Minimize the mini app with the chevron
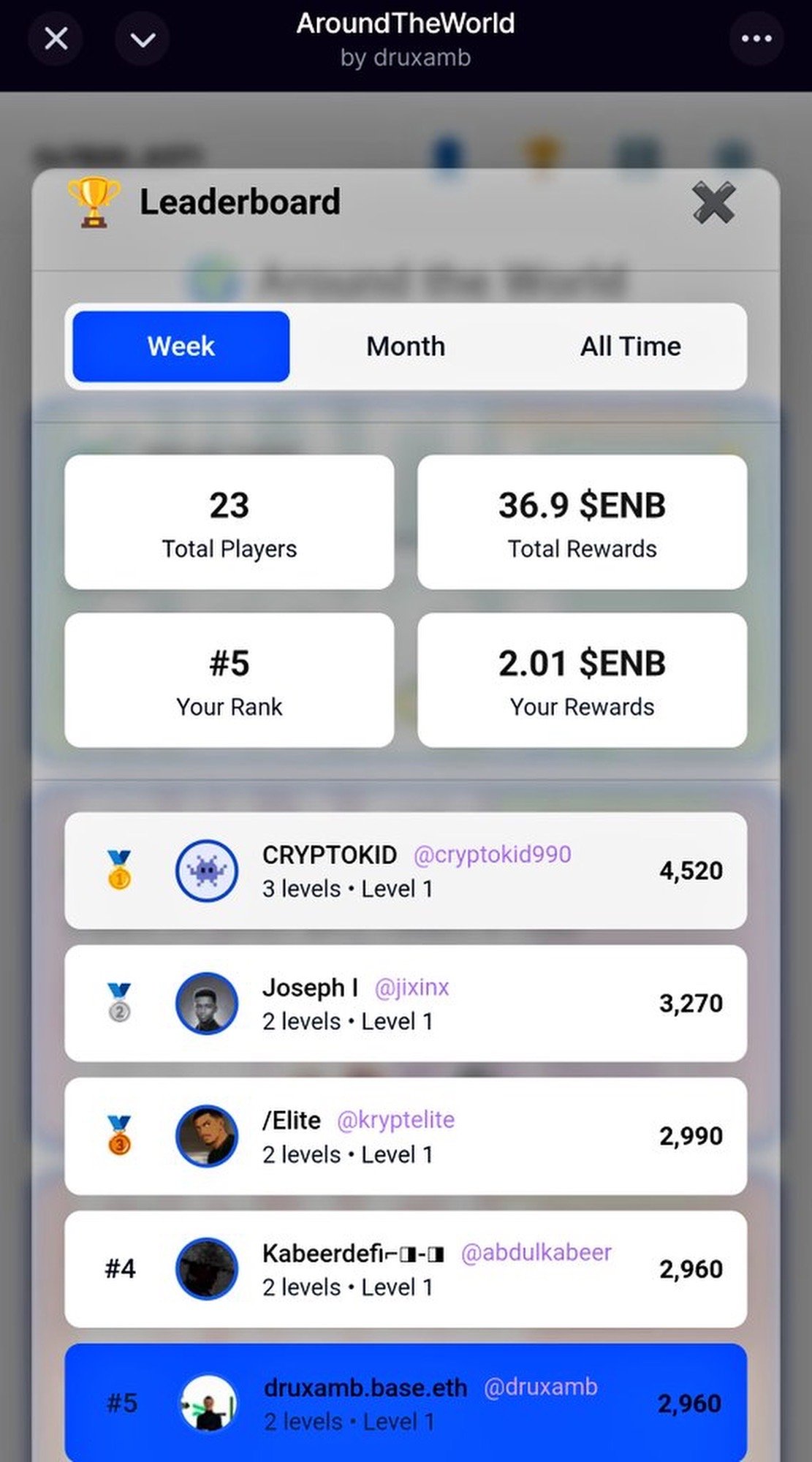812x1462 pixels. tap(143, 38)
